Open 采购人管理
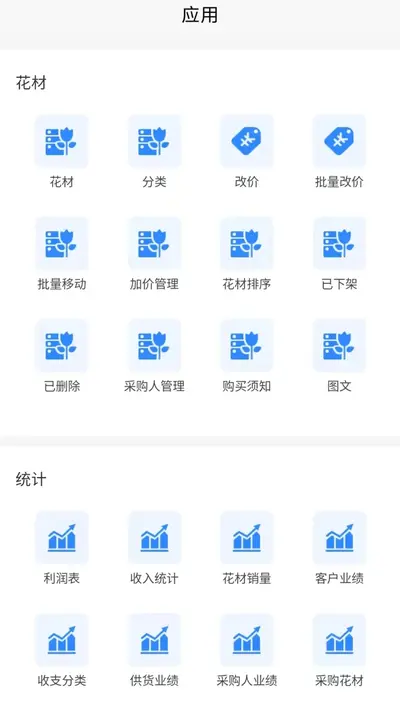 click(154, 346)
